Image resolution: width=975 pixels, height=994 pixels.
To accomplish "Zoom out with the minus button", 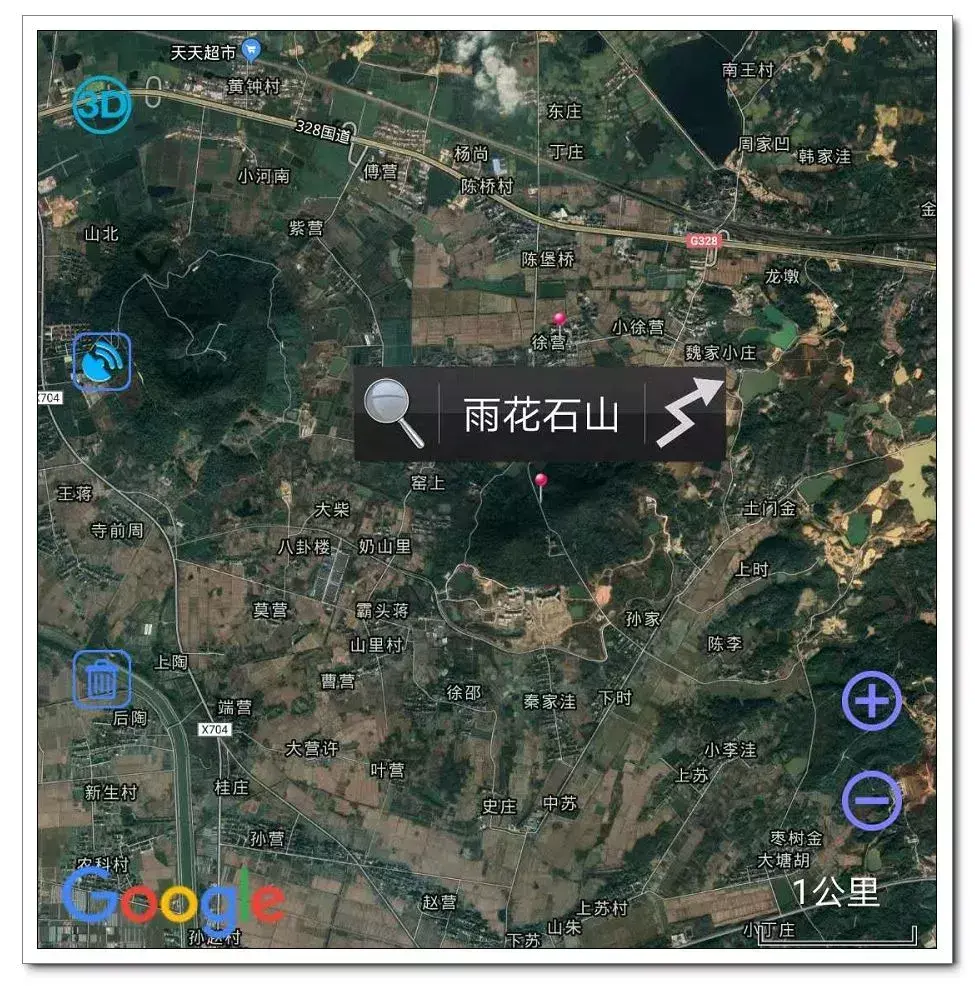I will 872,800.
